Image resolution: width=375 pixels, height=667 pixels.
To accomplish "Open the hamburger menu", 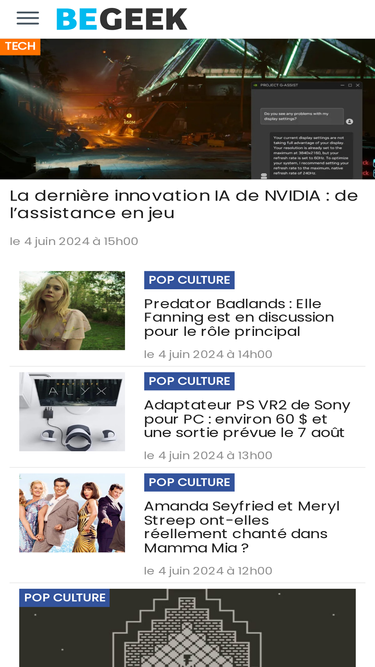I will [x=28, y=18].
